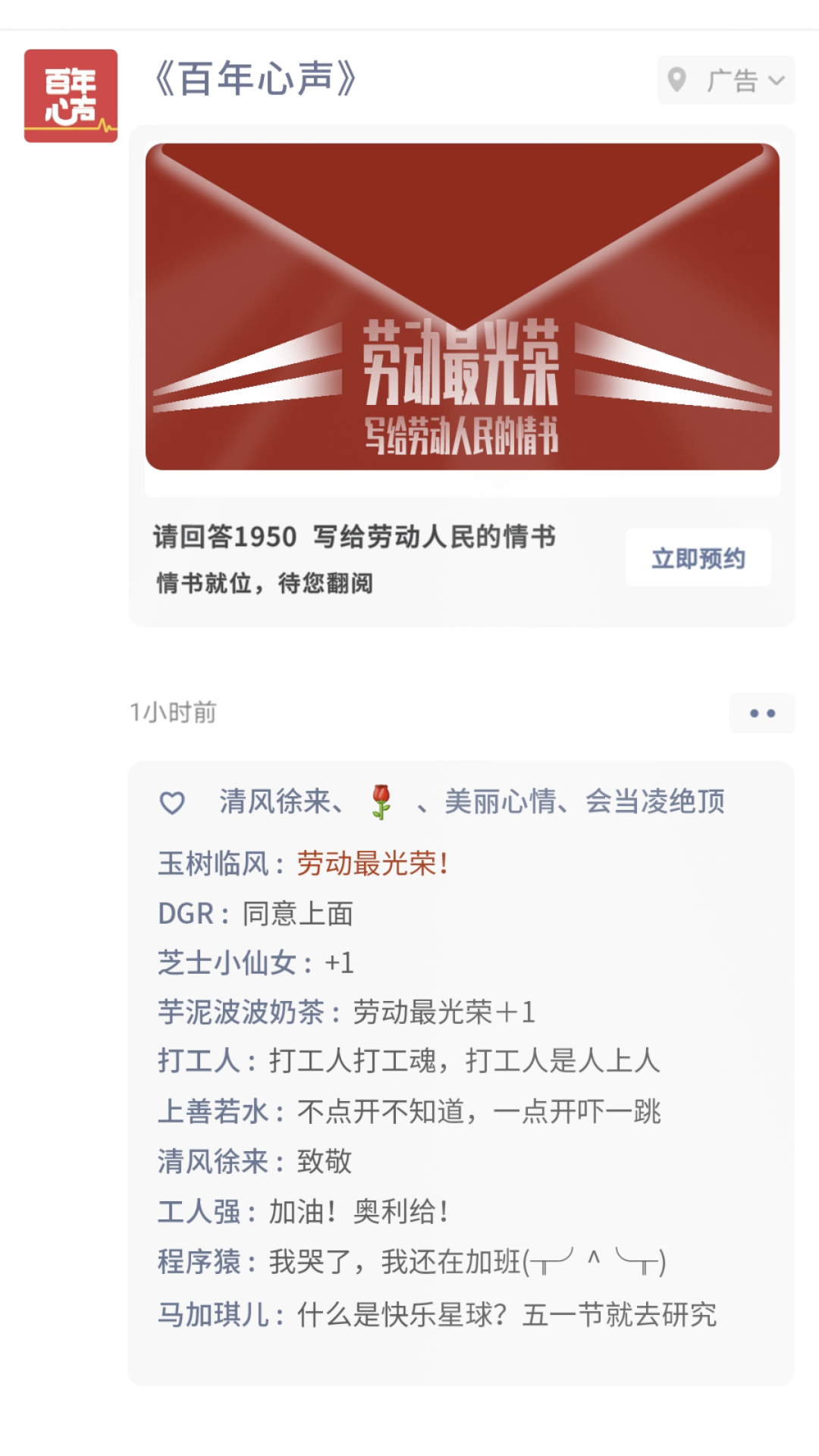The width and height of the screenshot is (819, 1456).
Task: Open liker 会当凌绝顶's profile
Action: pyautogui.click(x=655, y=802)
